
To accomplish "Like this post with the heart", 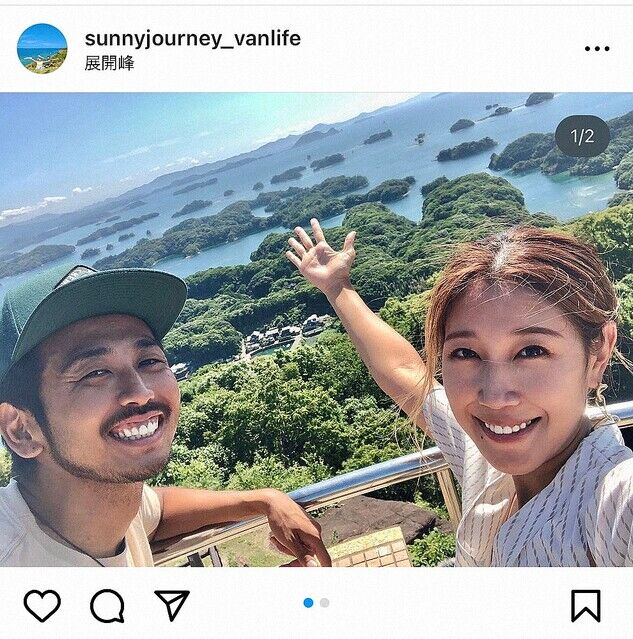I will click(x=42, y=605).
